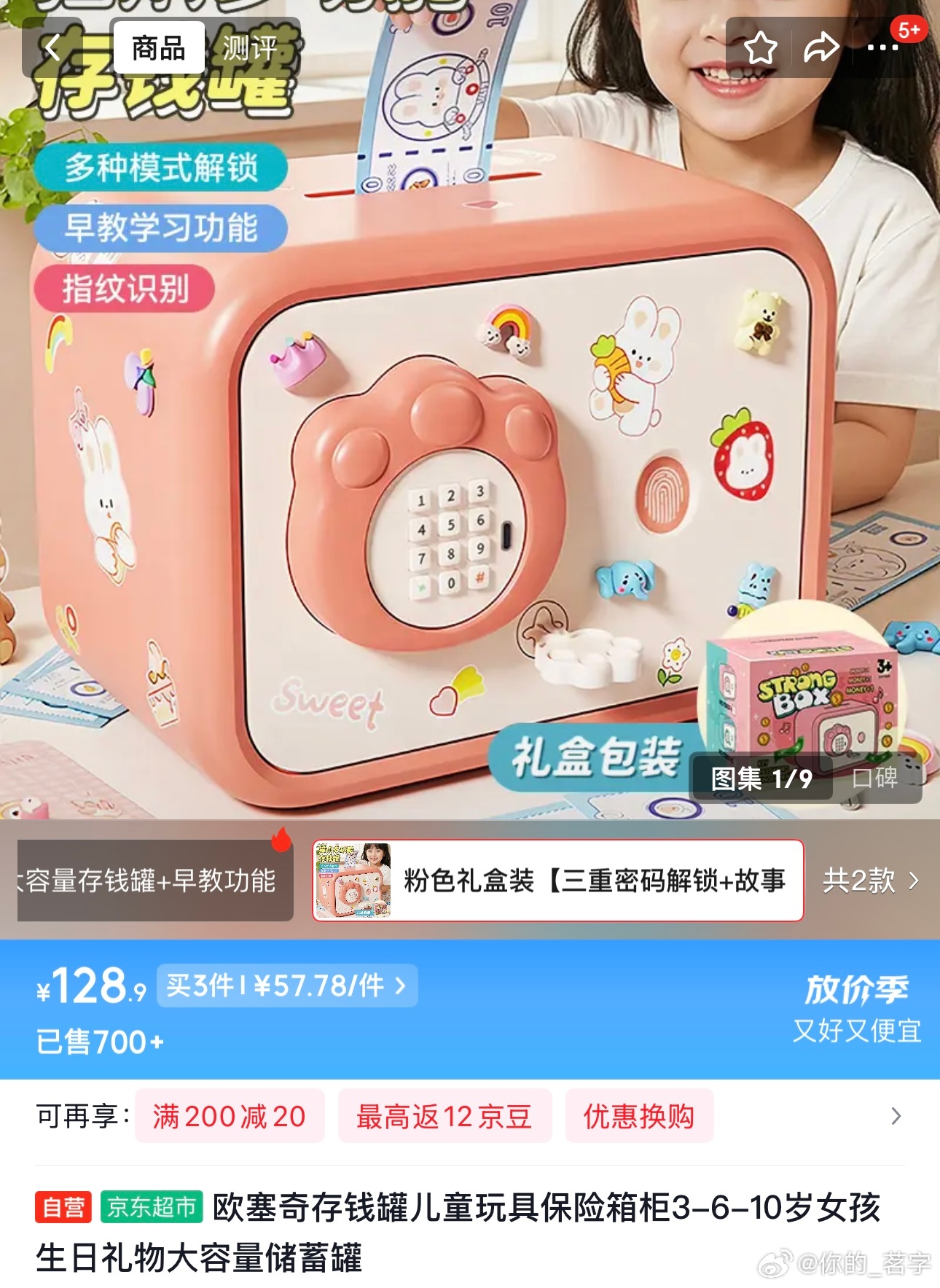Open the 图集 1/9 gallery view
This screenshot has width=940, height=1288.
[761, 778]
